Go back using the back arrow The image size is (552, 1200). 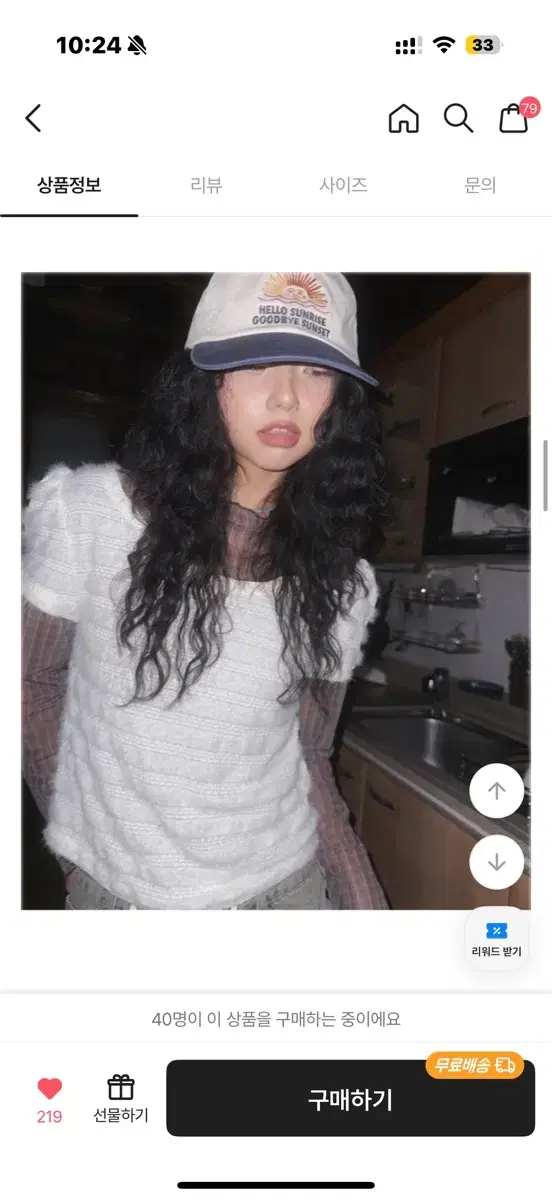[33, 118]
